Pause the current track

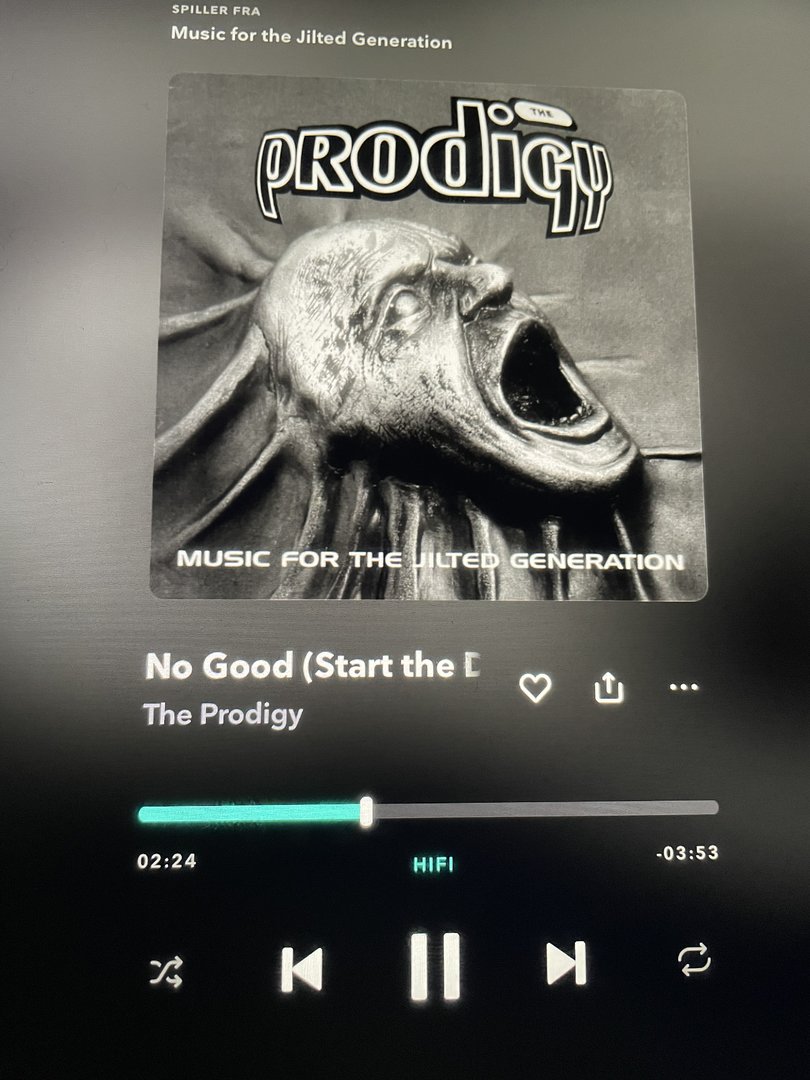(435, 966)
